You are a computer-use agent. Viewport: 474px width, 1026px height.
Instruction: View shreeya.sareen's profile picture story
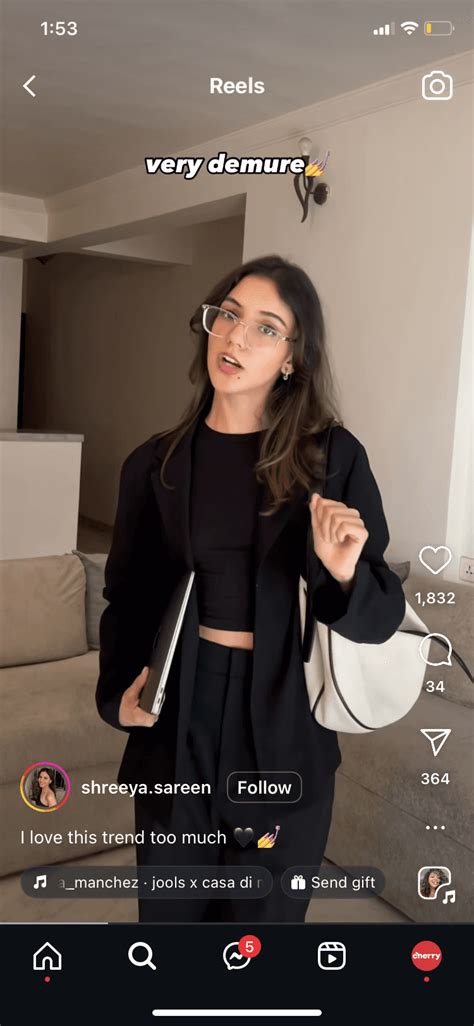[x=45, y=787]
